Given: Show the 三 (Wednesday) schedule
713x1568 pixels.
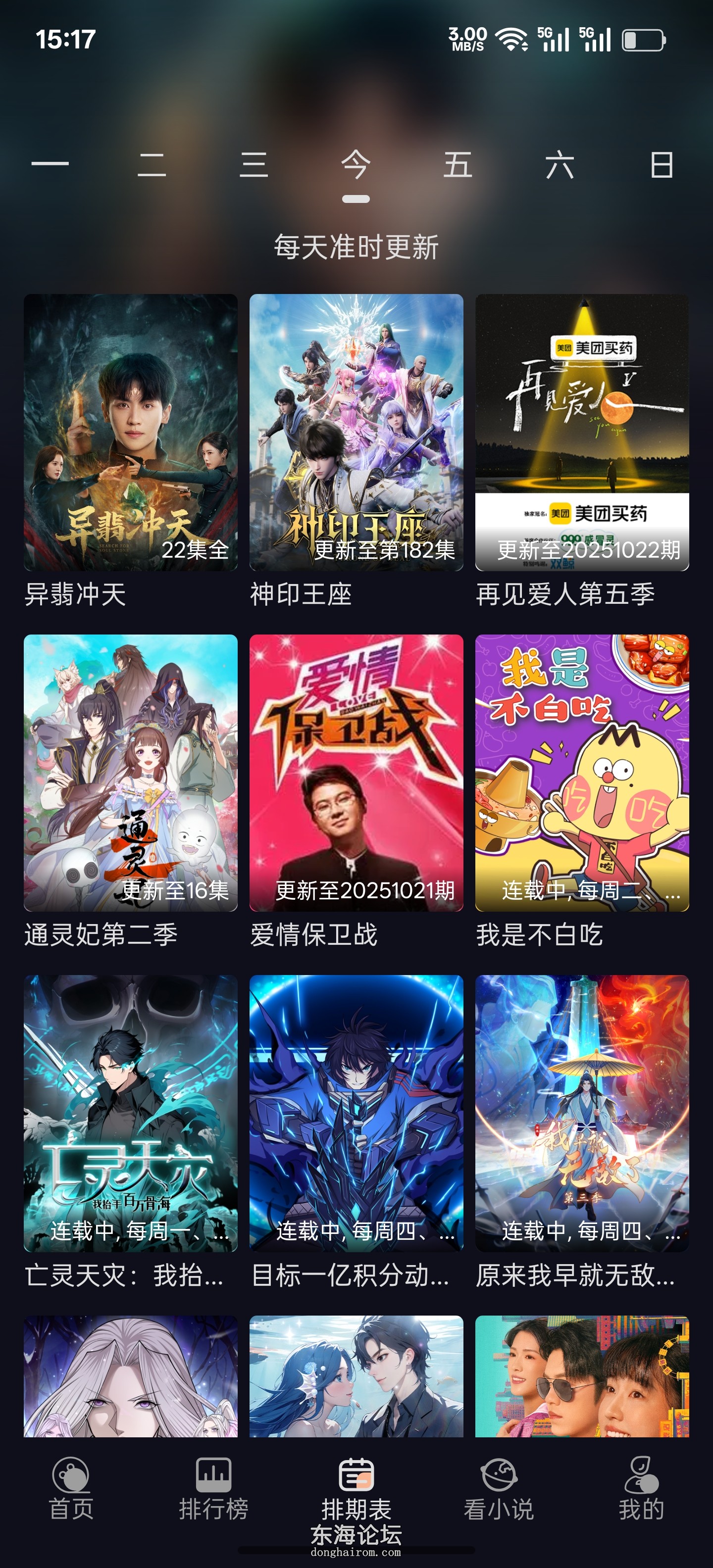Looking at the screenshot, I should tap(254, 164).
